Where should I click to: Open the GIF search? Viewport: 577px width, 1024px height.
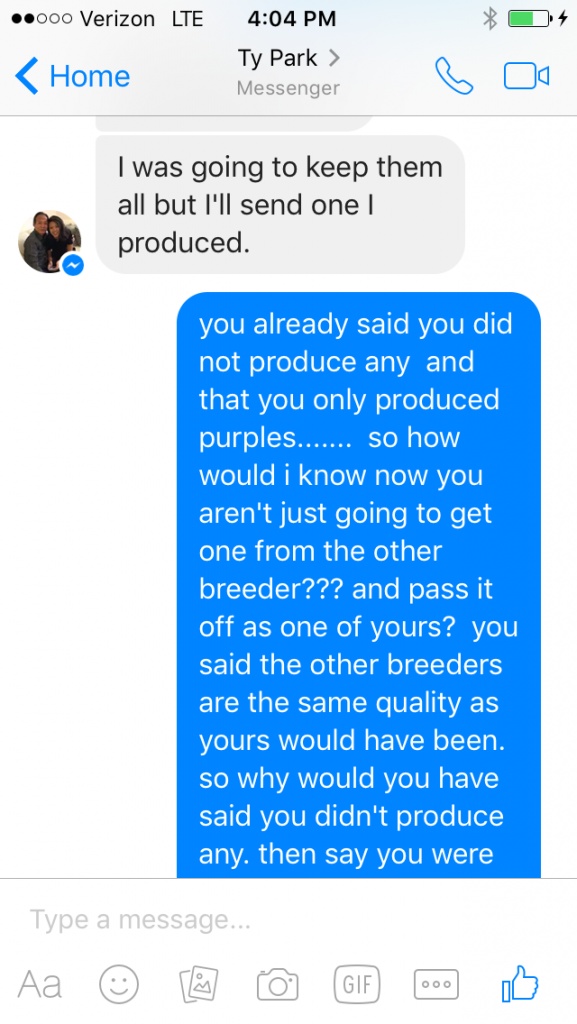click(x=357, y=984)
